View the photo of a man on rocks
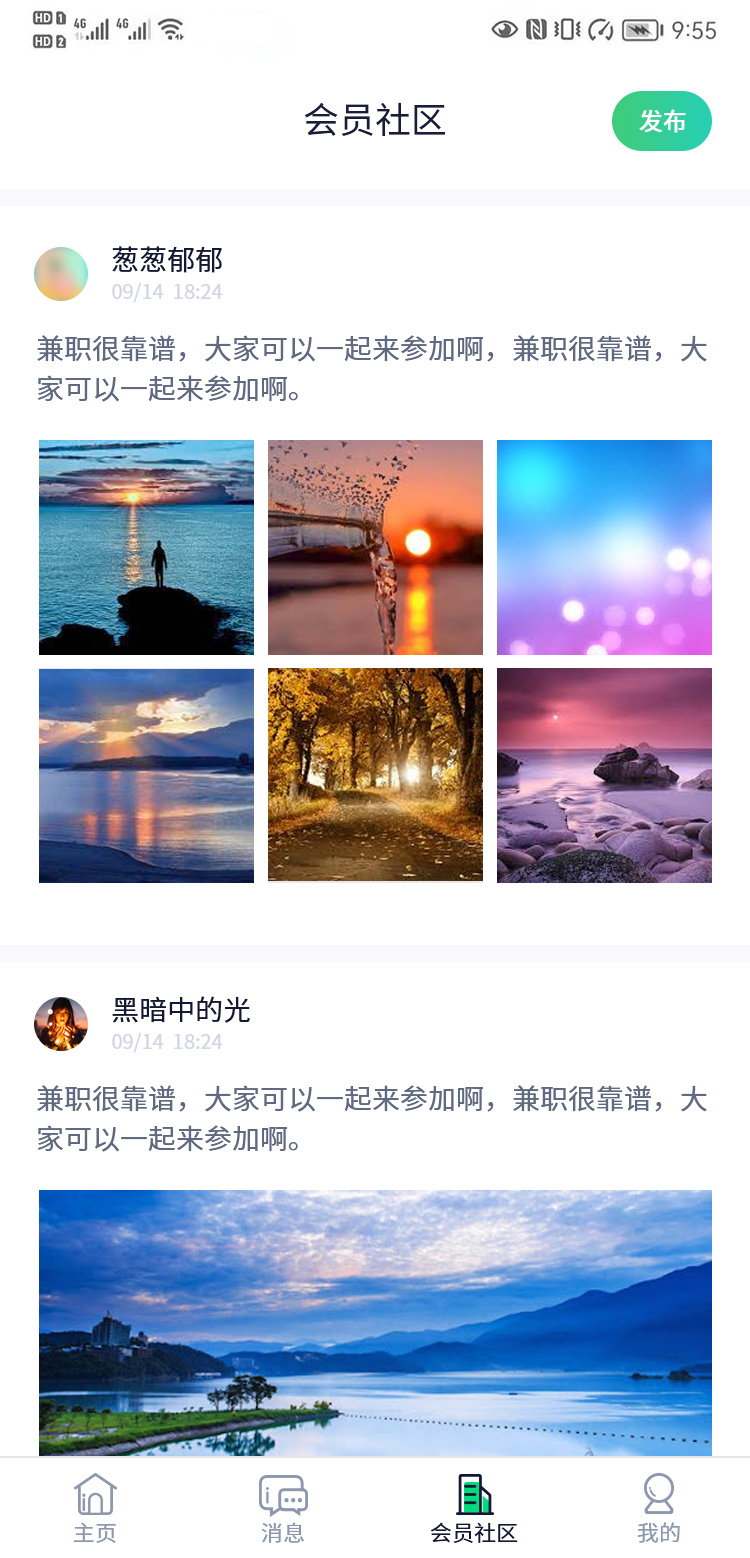This screenshot has height=1558, width=750. tap(146, 547)
